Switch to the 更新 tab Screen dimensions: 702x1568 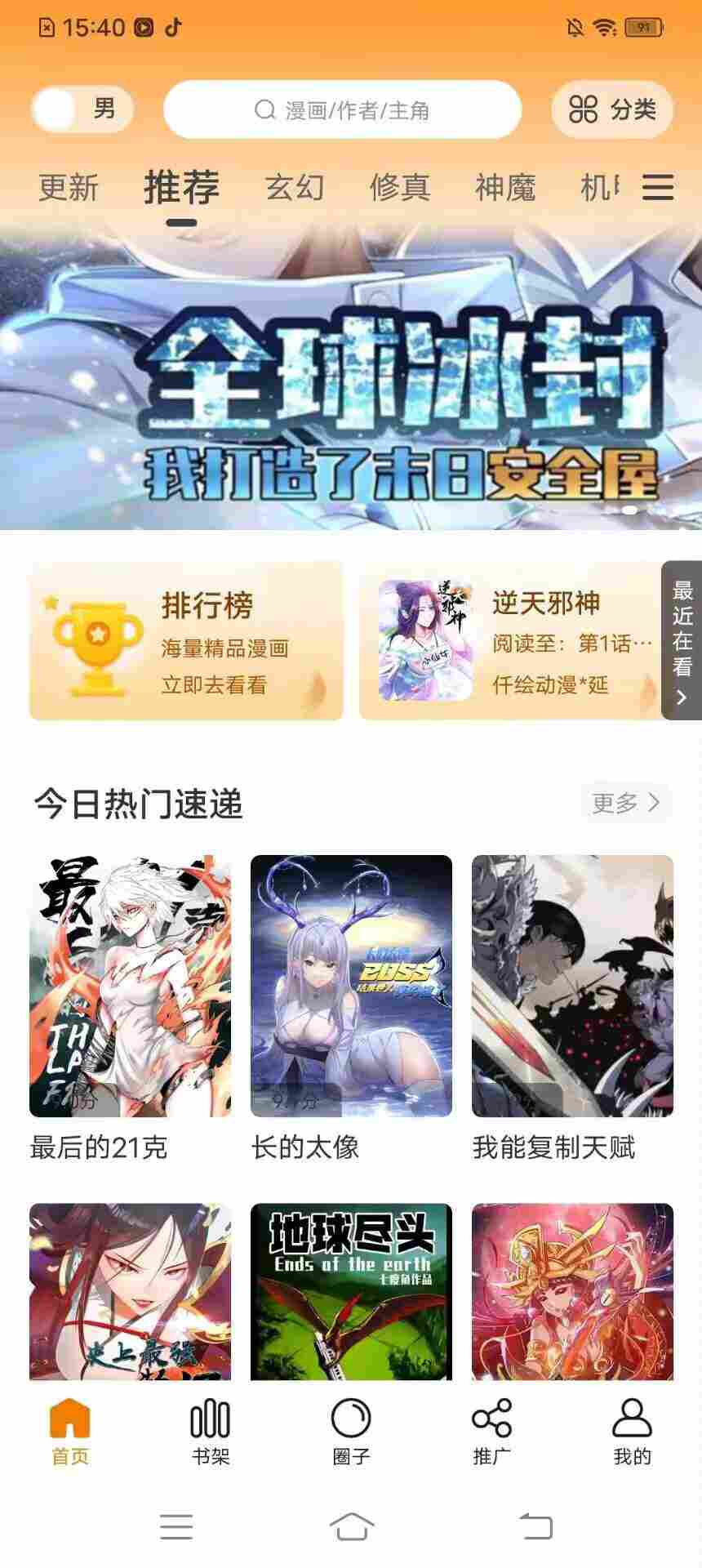(69, 187)
